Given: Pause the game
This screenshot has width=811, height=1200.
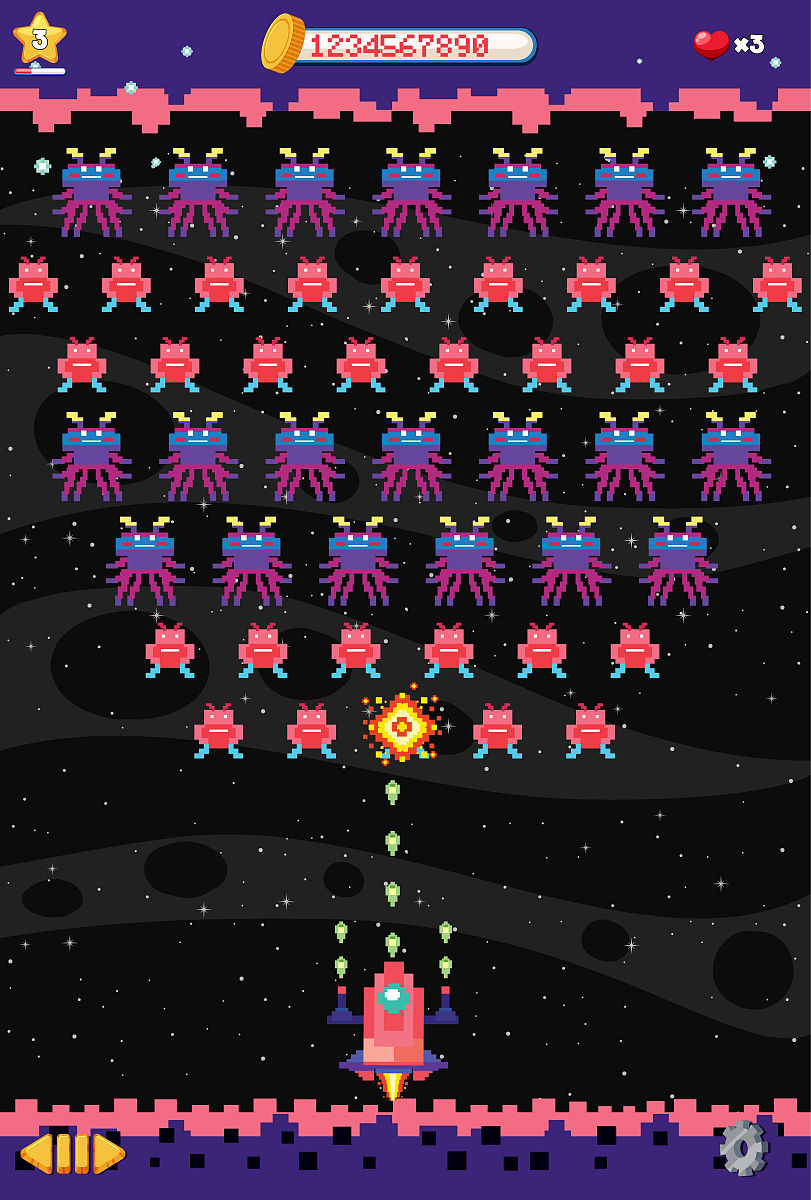Looking at the screenshot, I should [72, 1153].
